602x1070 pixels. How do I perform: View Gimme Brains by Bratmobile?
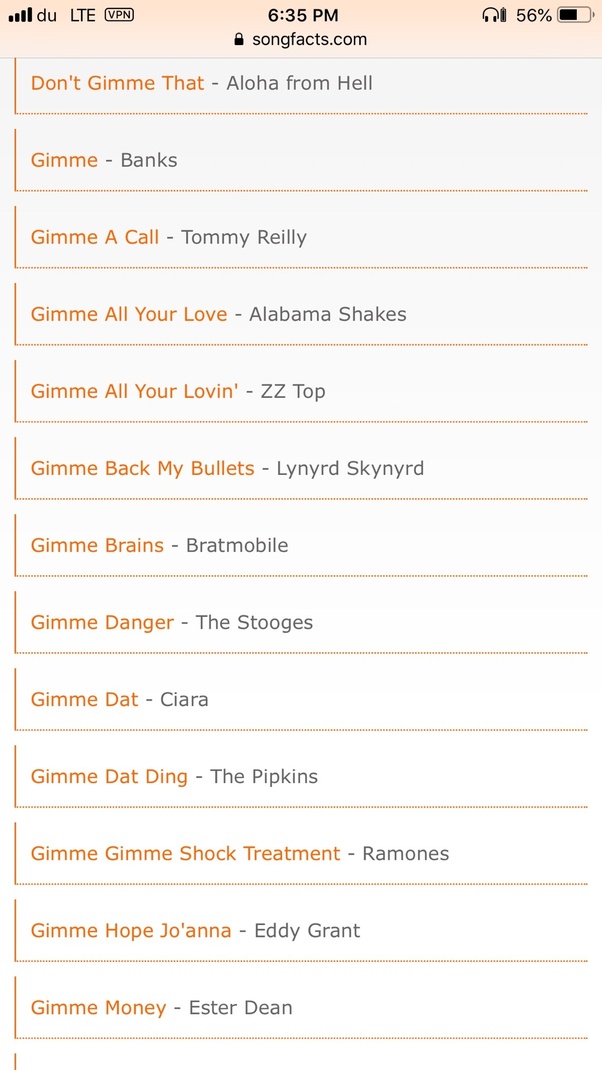pyautogui.click(x=97, y=545)
